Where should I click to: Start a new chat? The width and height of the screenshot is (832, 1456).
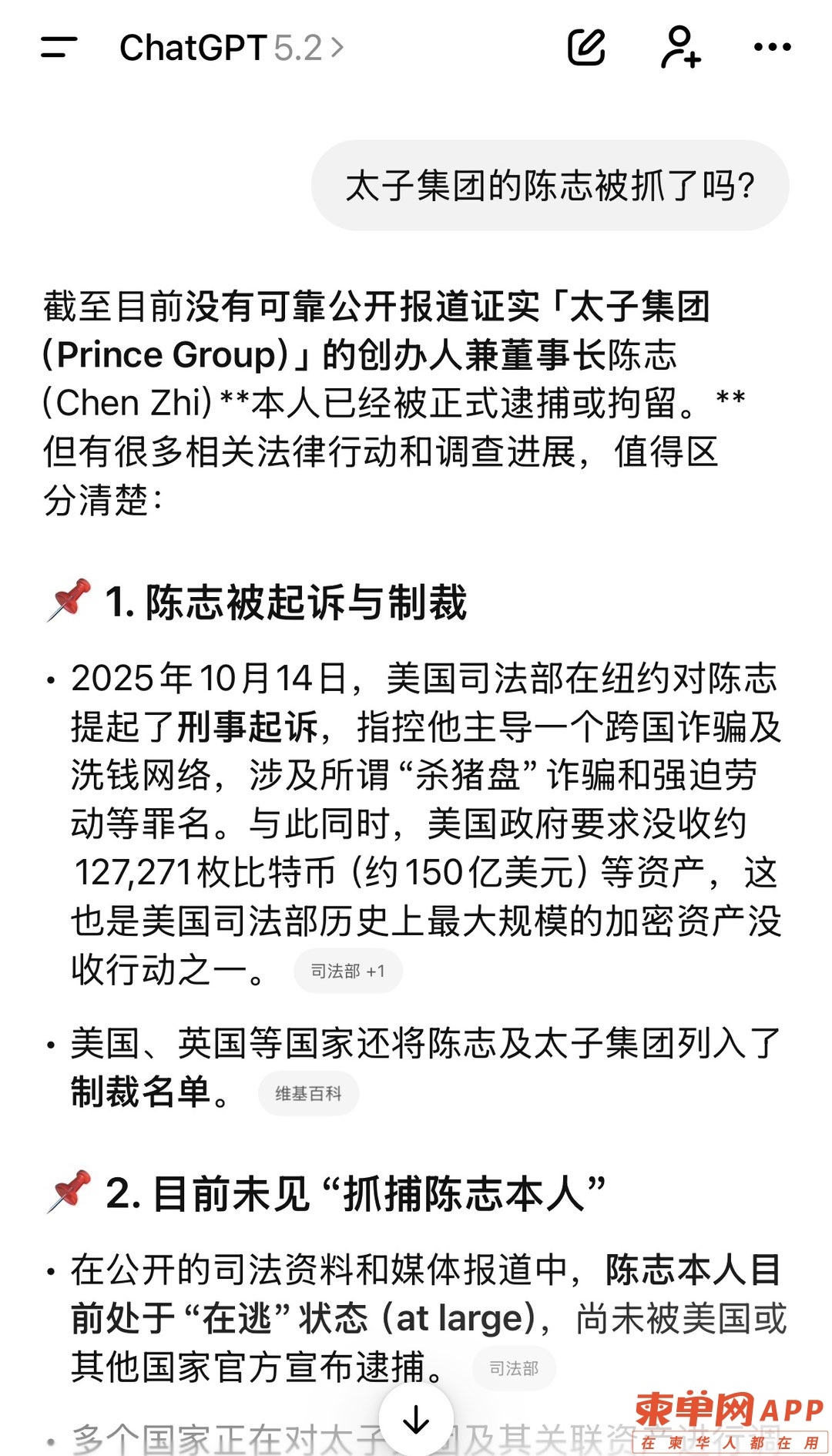click(x=586, y=48)
